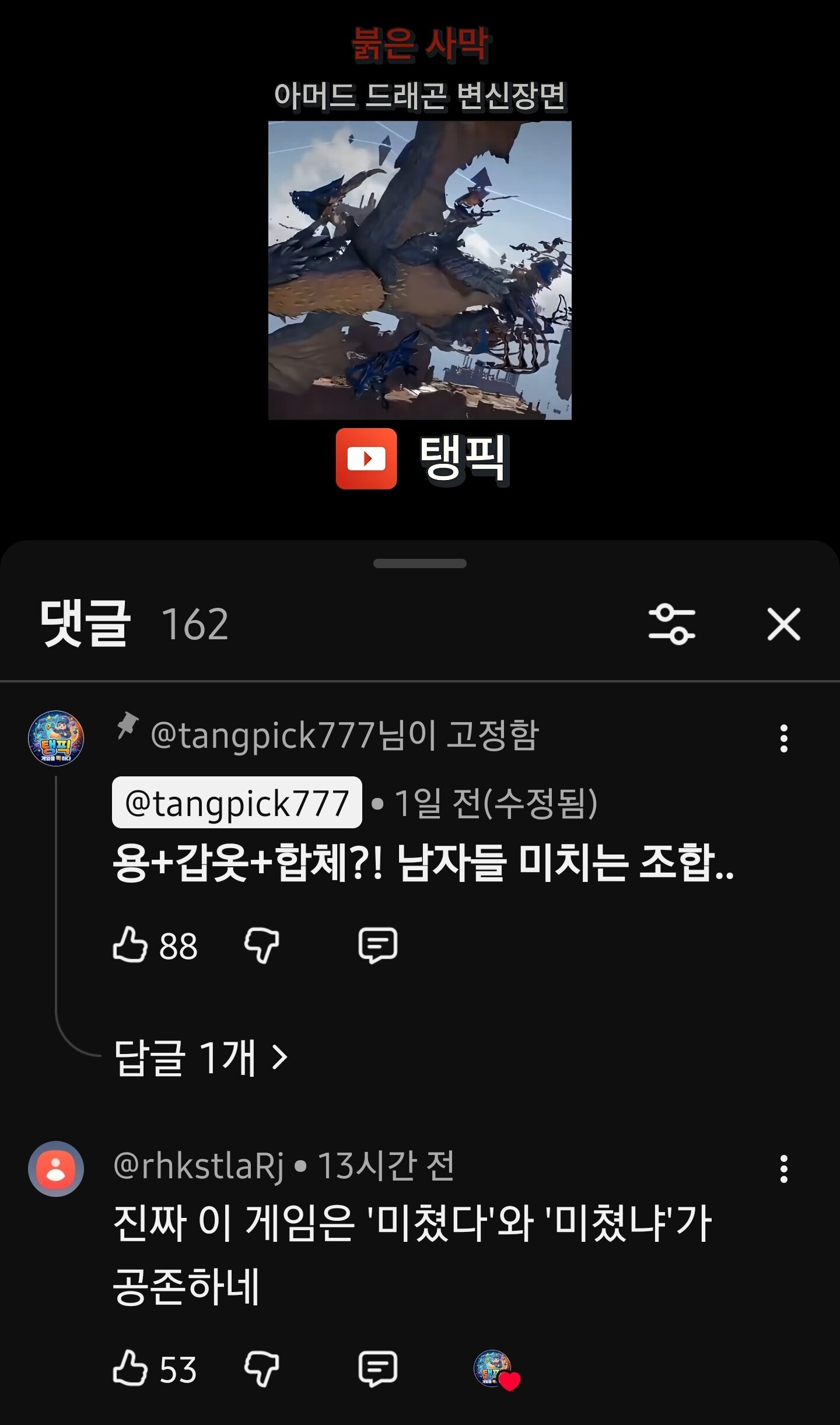Viewport: 840px width, 1425px height.
Task: Open the @tangpick777 profile avatar
Action: (x=56, y=738)
